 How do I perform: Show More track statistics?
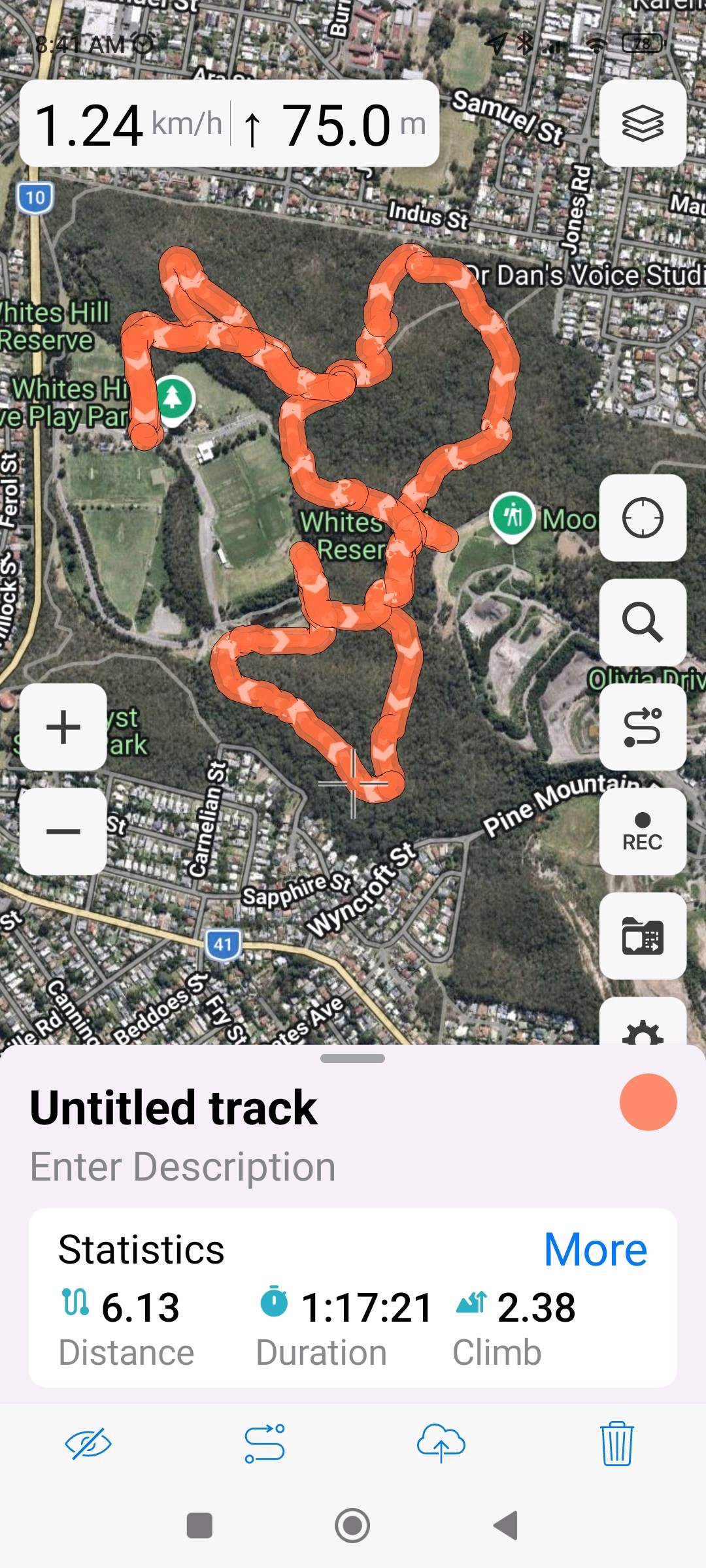click(x=595, y=1250)
